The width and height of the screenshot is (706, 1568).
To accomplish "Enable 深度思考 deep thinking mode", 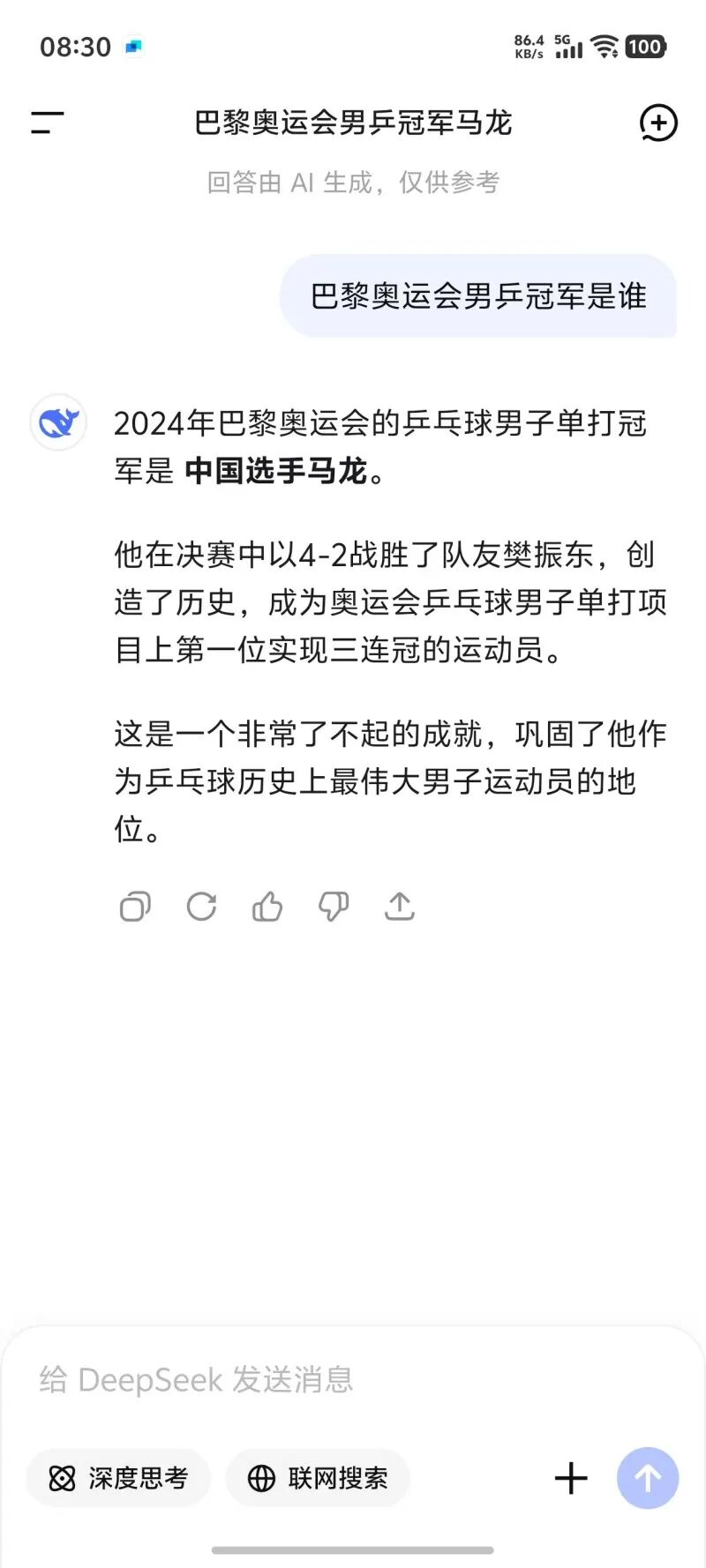I will pyautogui.click(x=118, y=1478).
